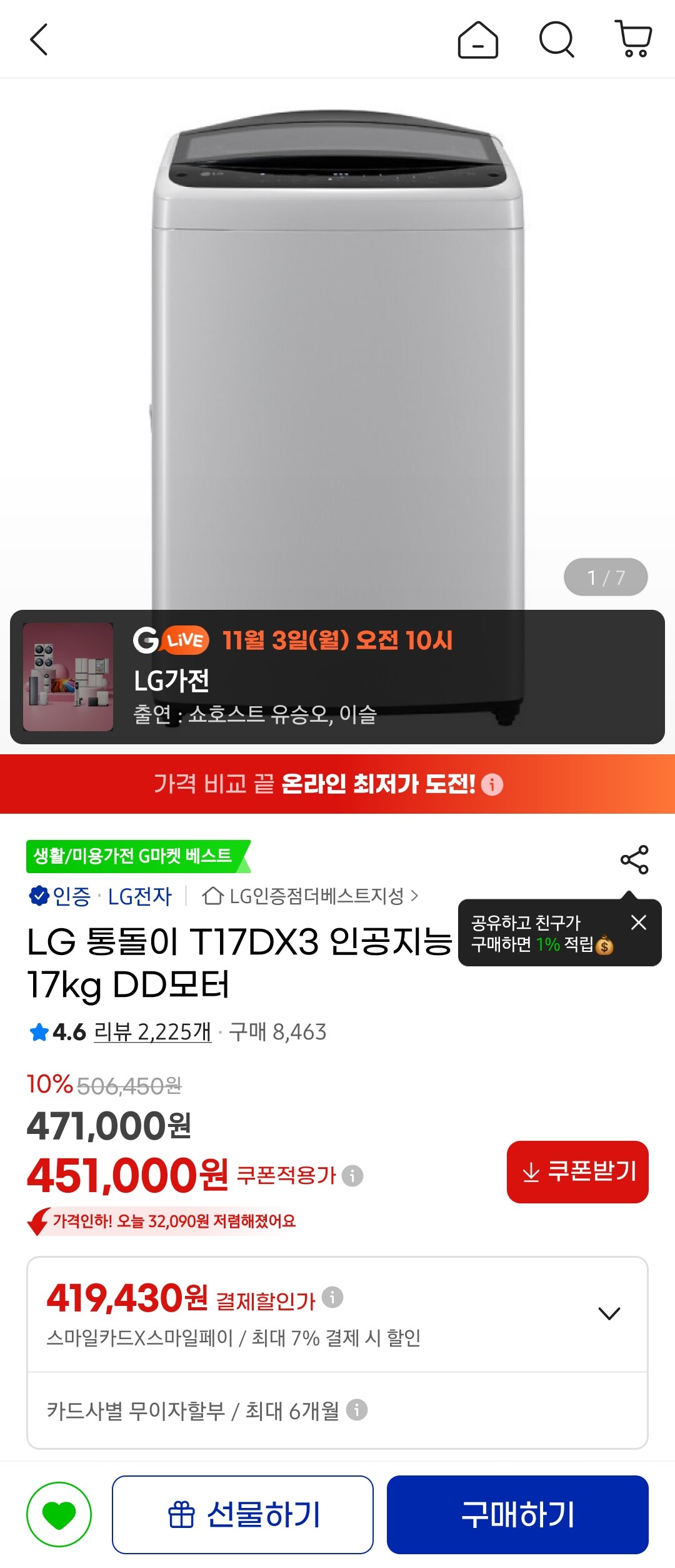Dismiss the 공유하고 친구가 구매하면 tooltip
The image size is (675, 1568).
point(638,923)
